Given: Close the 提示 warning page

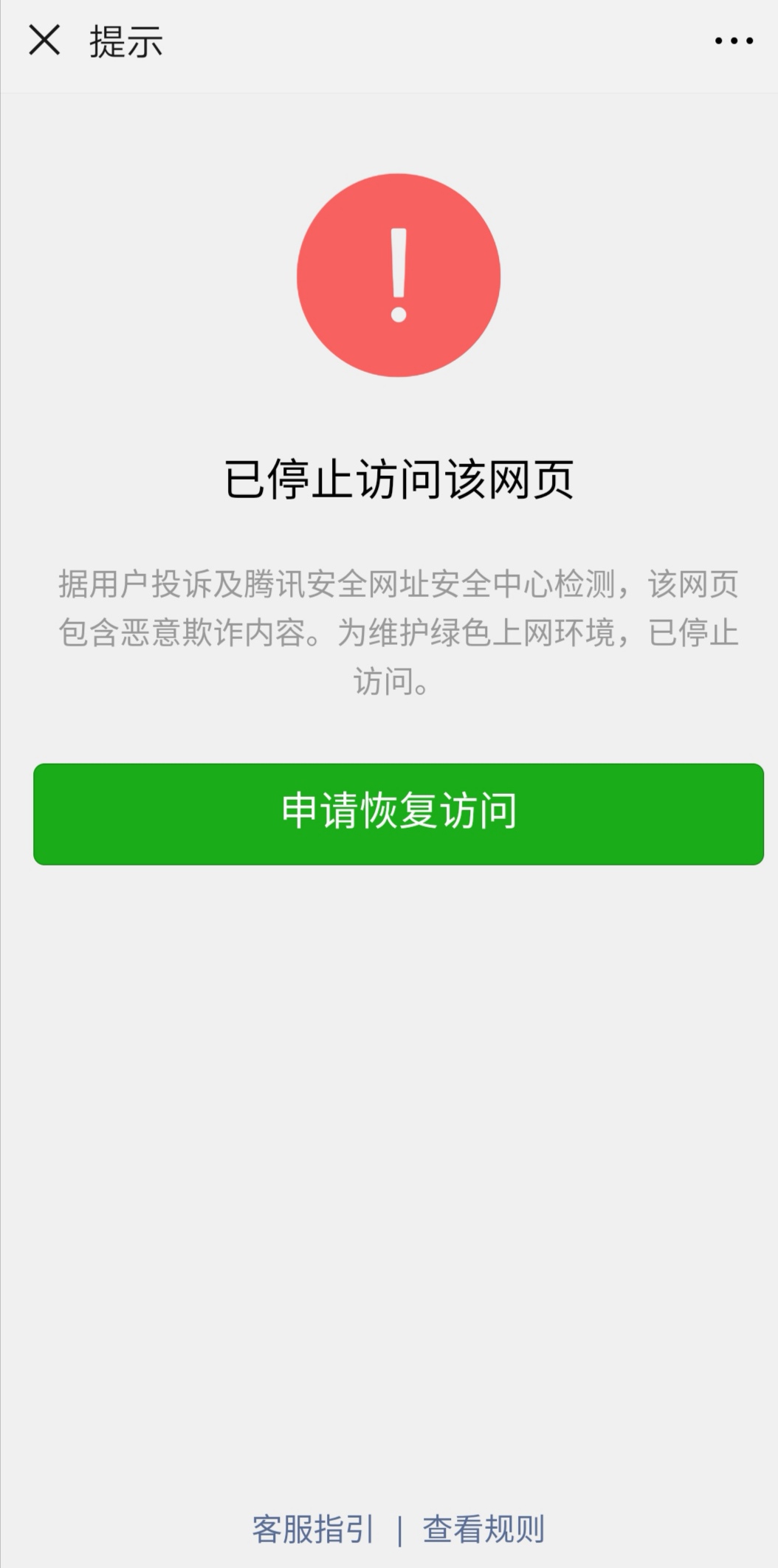Looking at the screenshot, I should [x=44, y=40].
